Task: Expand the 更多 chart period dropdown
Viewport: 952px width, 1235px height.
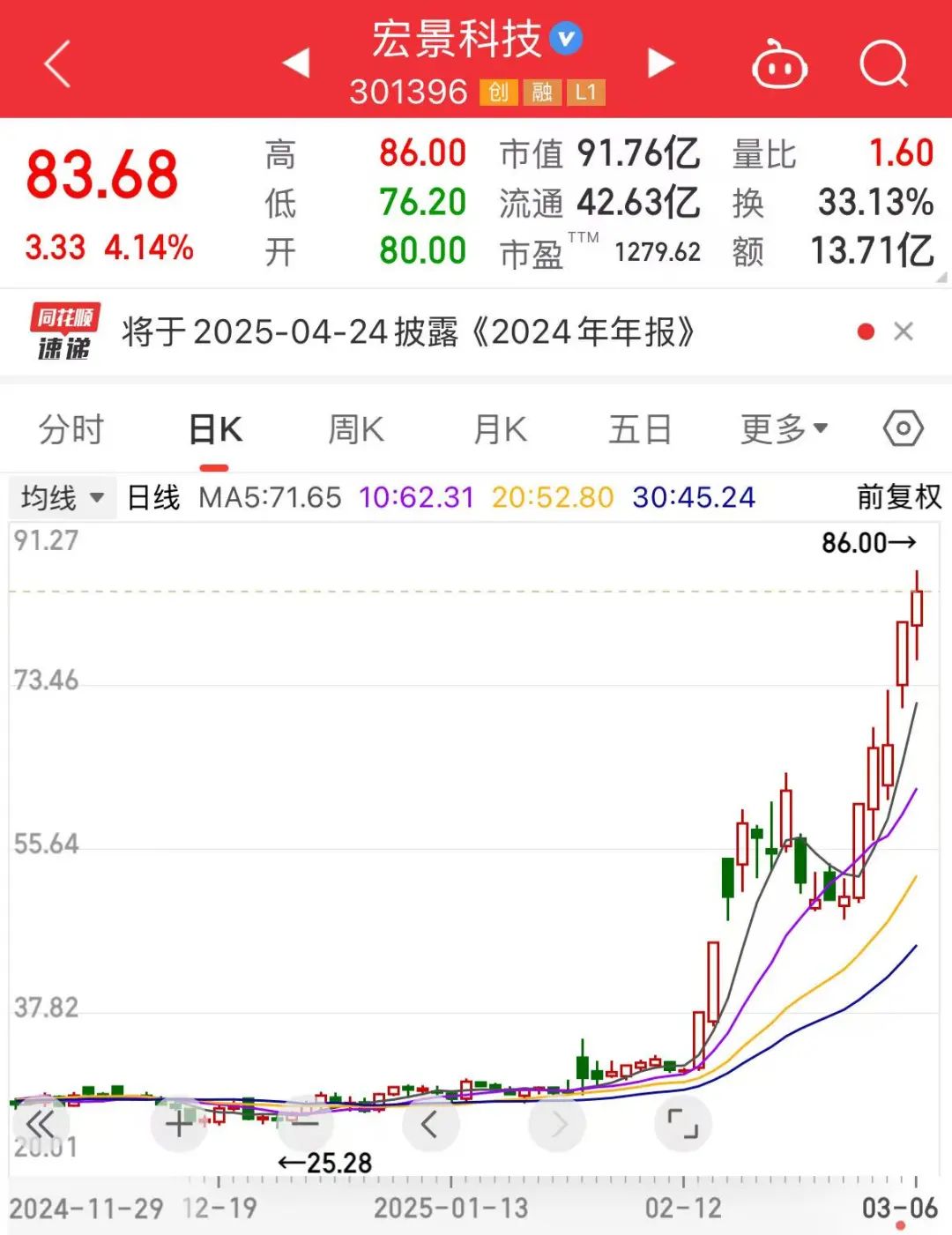Action: (784, 429)
